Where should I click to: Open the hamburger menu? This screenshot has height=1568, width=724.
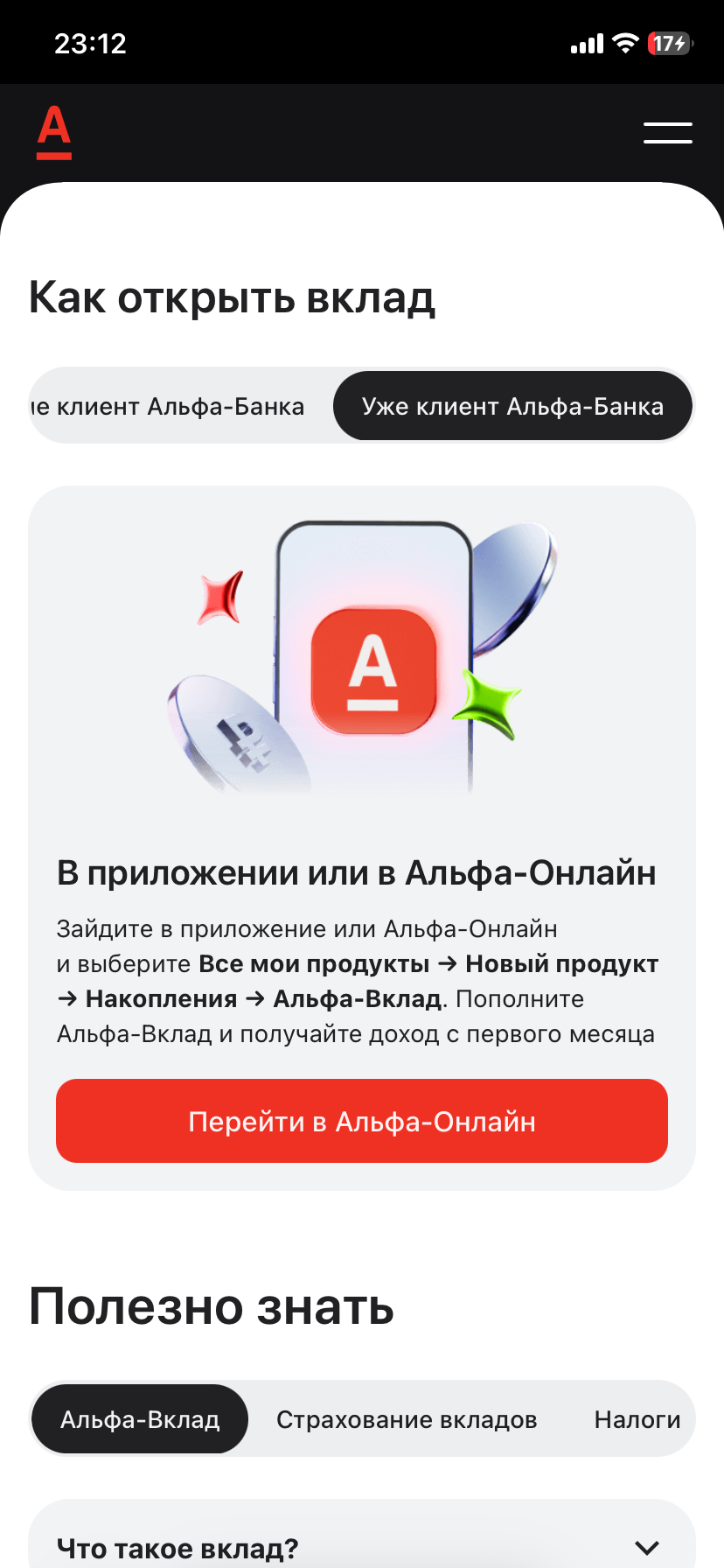coord(667,133)
